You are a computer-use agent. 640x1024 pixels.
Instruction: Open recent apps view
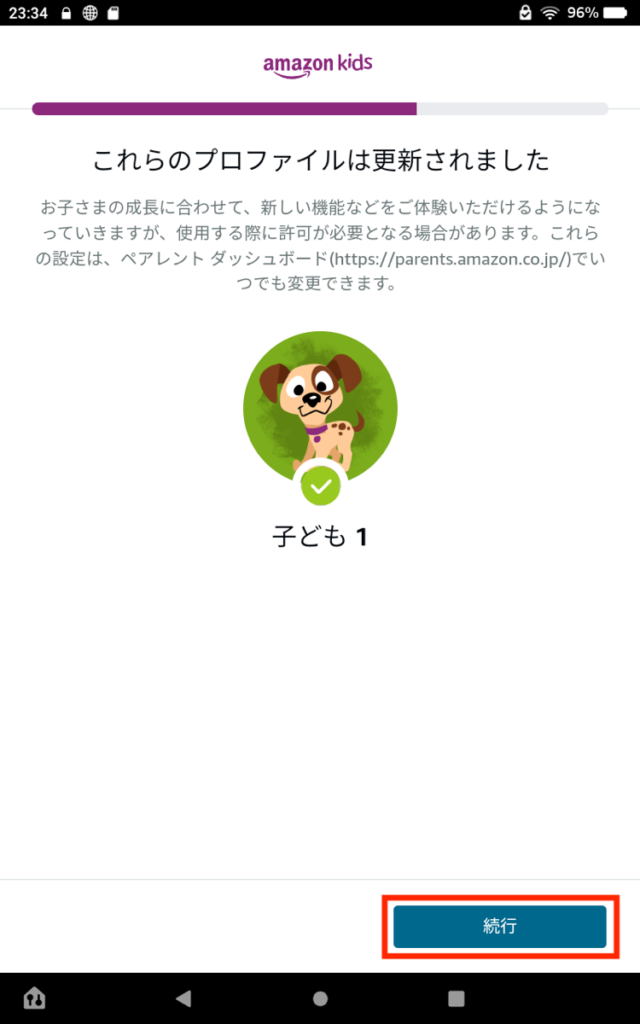coord(457,998)
